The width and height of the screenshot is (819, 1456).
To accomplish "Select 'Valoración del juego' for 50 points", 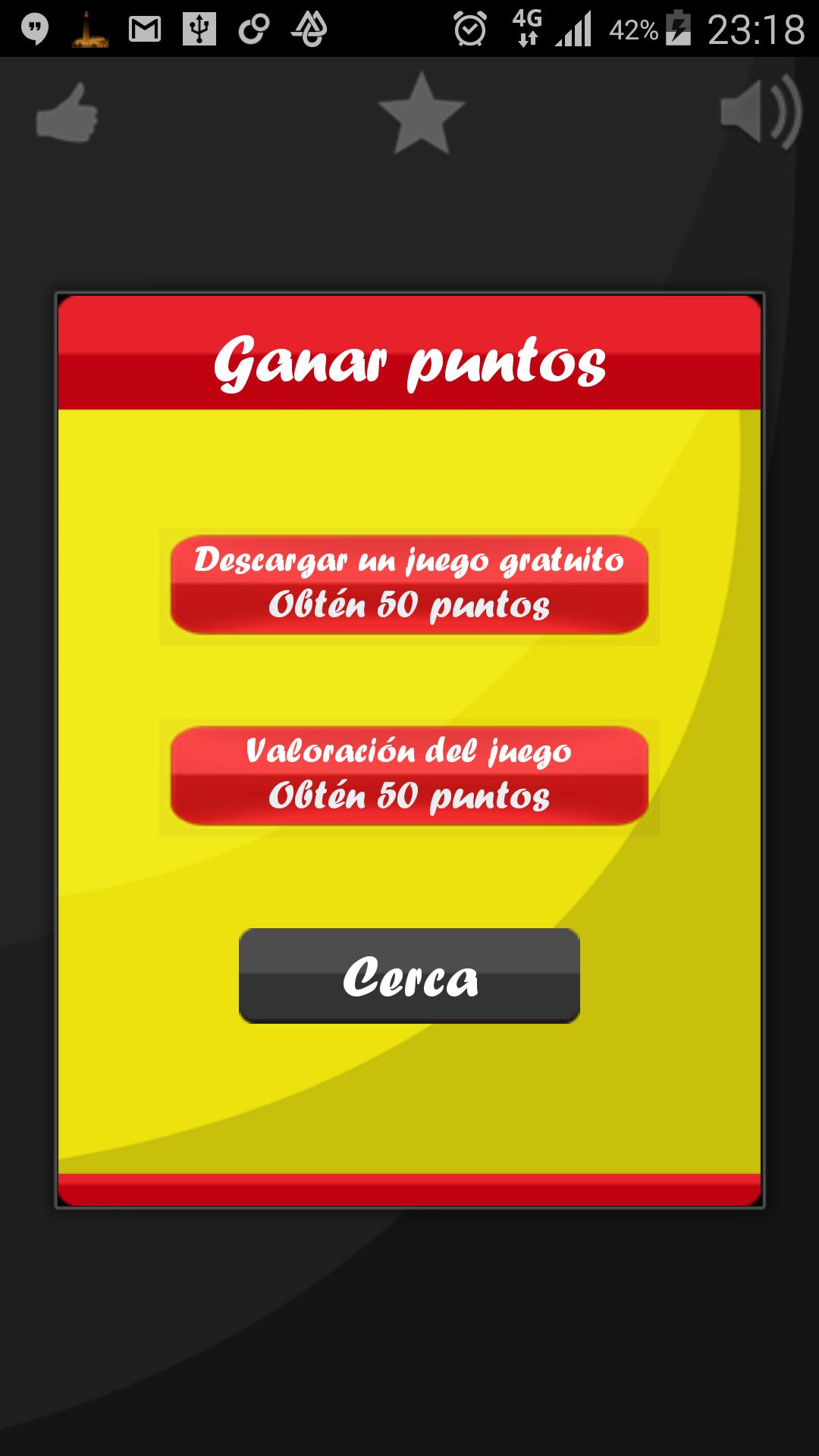I will (x=409, y=776).
